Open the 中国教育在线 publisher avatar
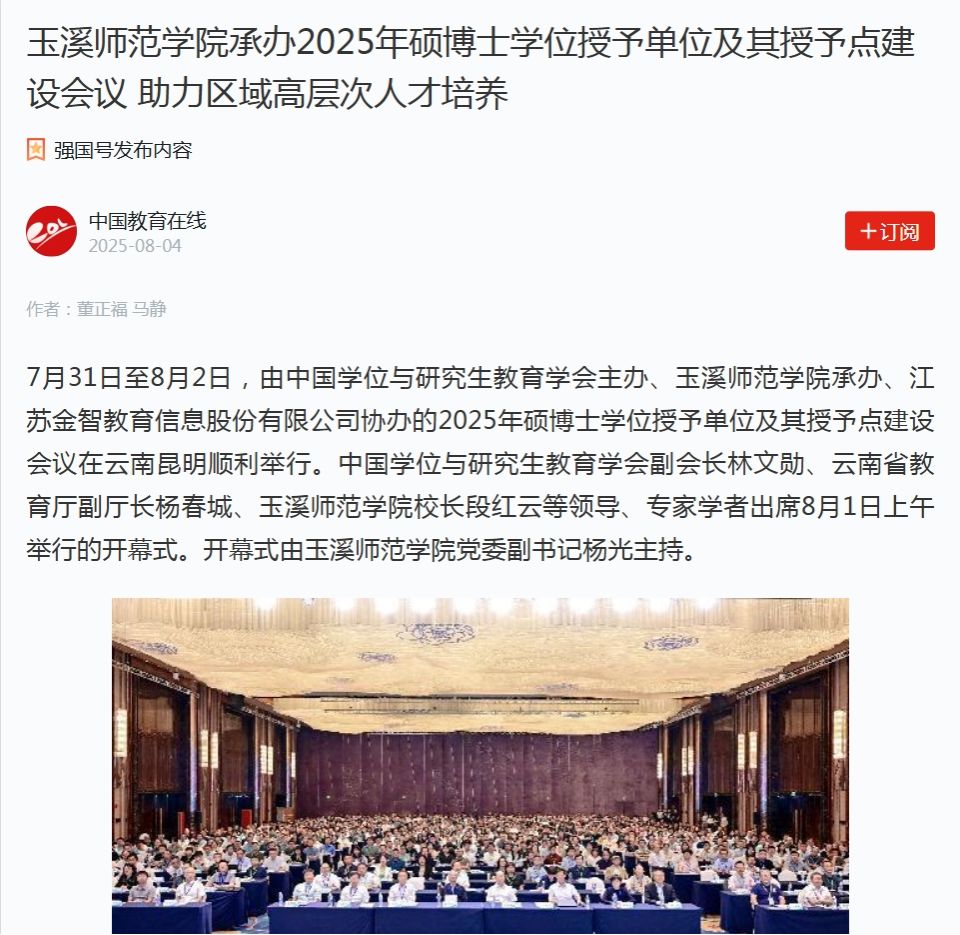Image resolution: width=960 pixels, height=935 pixels. tap(51, 231)
